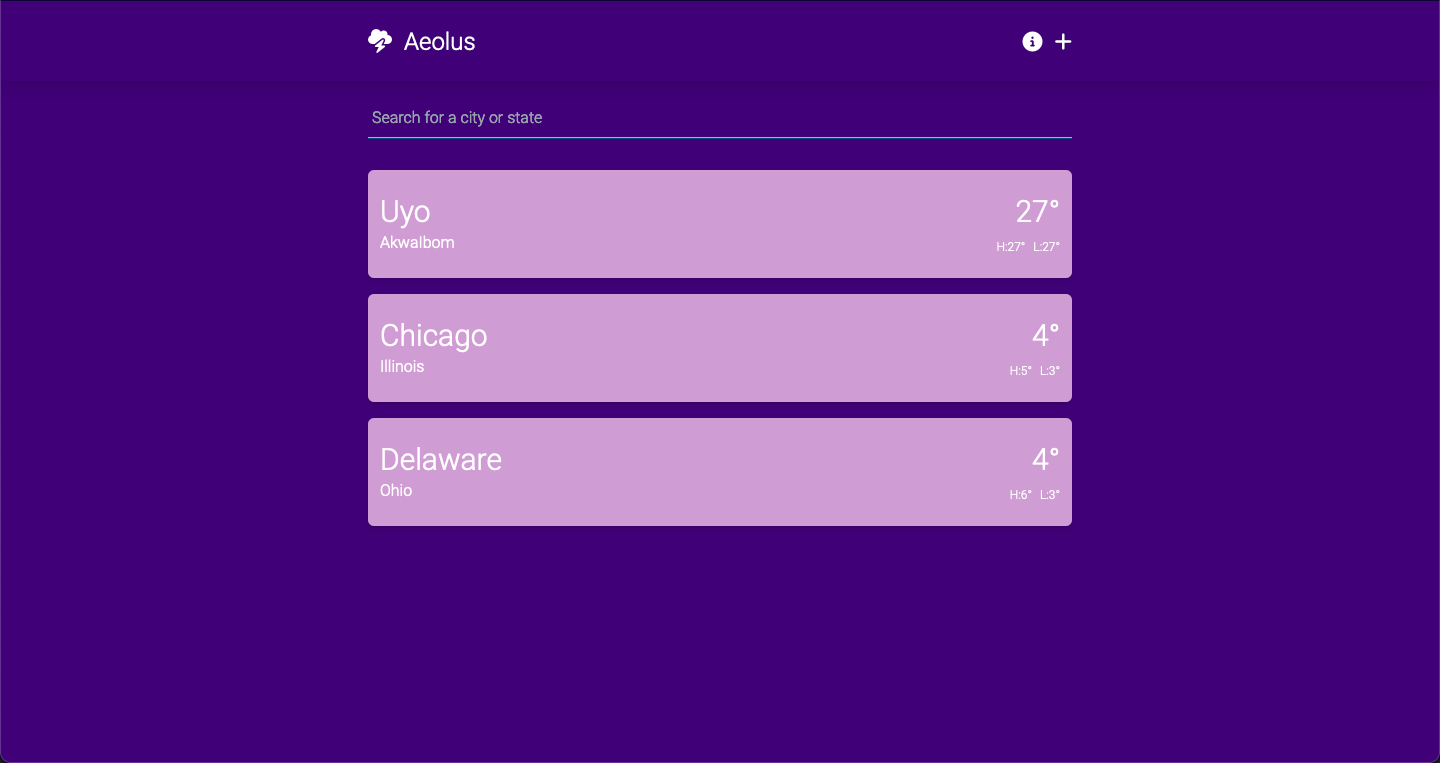Focus the city or state search field
The image size is (1440, 763).
719,118
